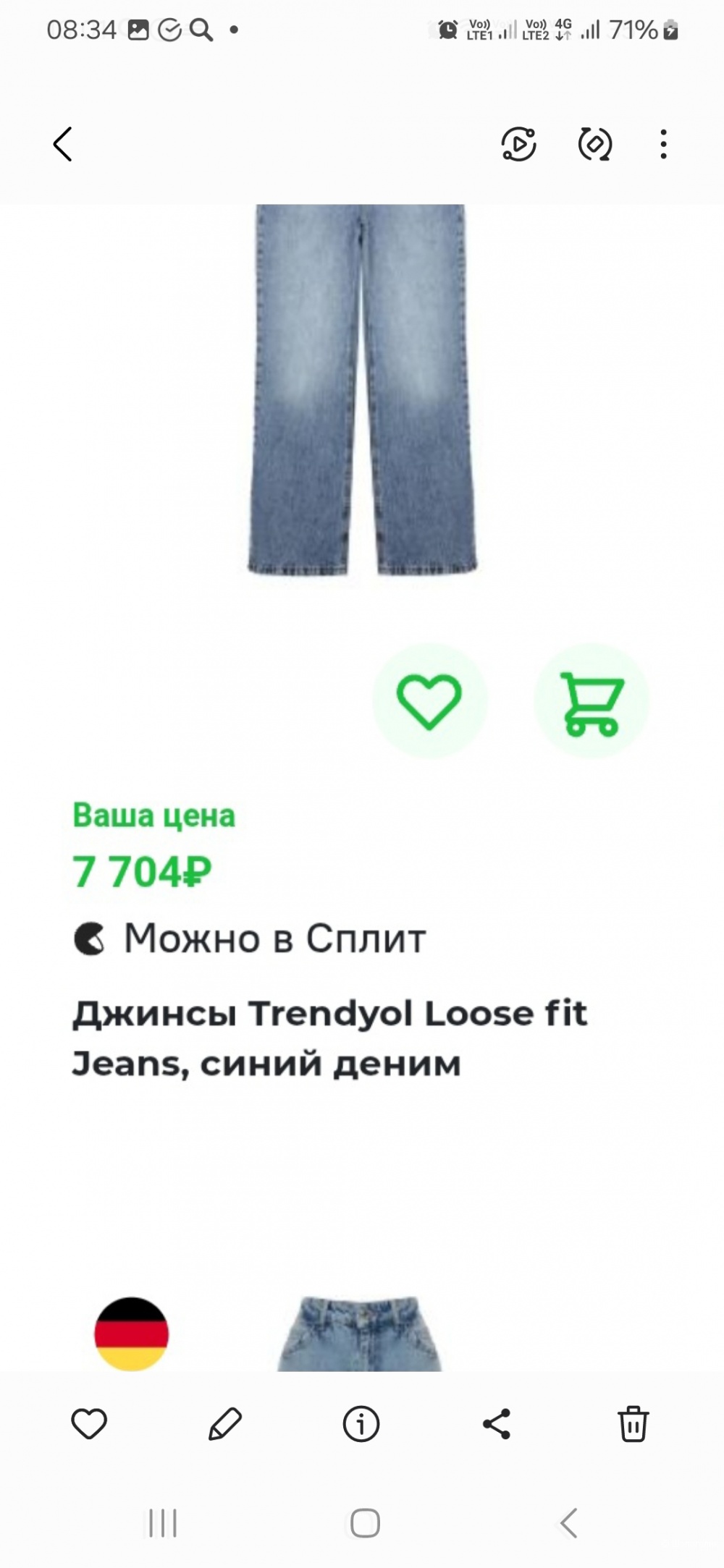This screenshot has width=724, height=1568.
Task: Share the Trendyol jeans listing
Action: click(x=497, y=1422)
